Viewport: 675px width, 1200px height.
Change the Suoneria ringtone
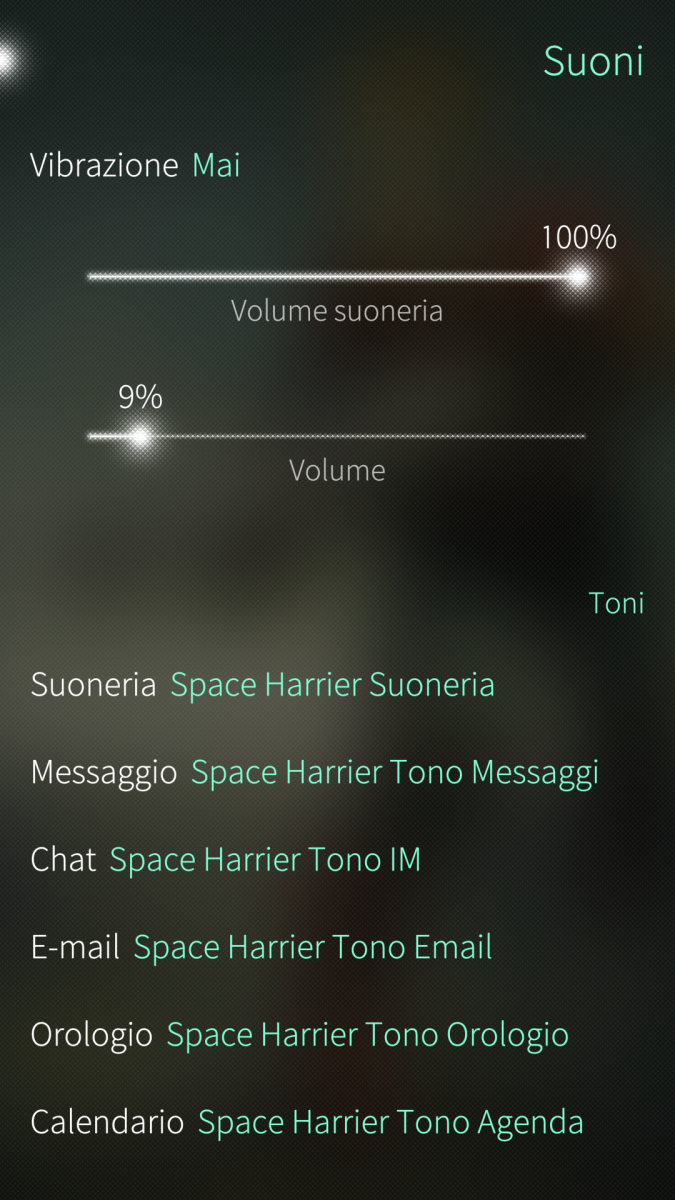coord(263,685)
